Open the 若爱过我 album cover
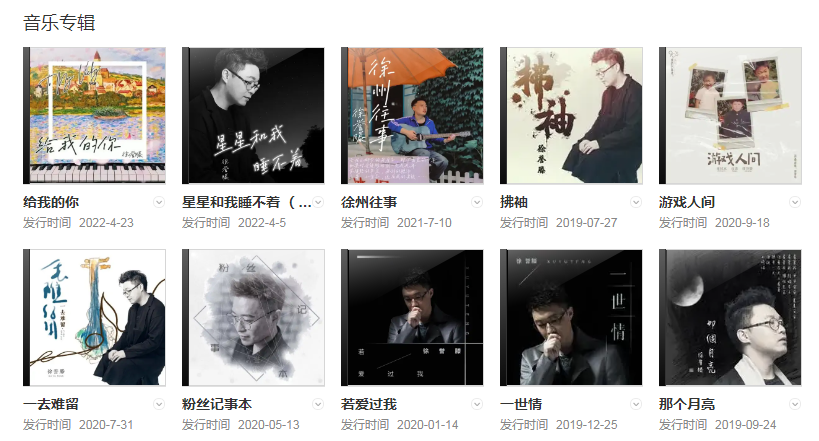 pos(413,318)
